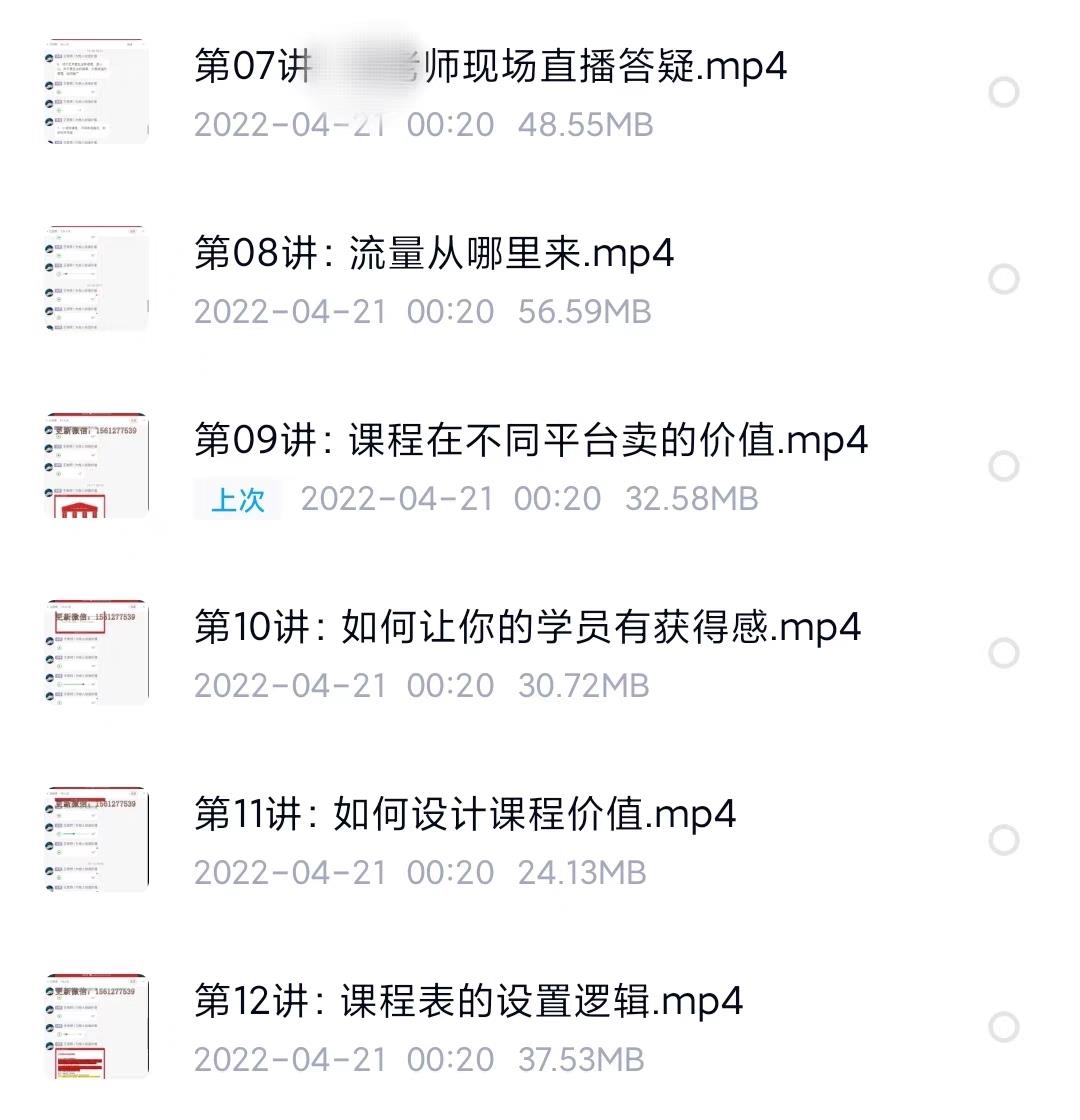Open 第08讲：流量从哪里来.mp4
The height and width of the screenshot is (1120, 1080).
point(434,254)
